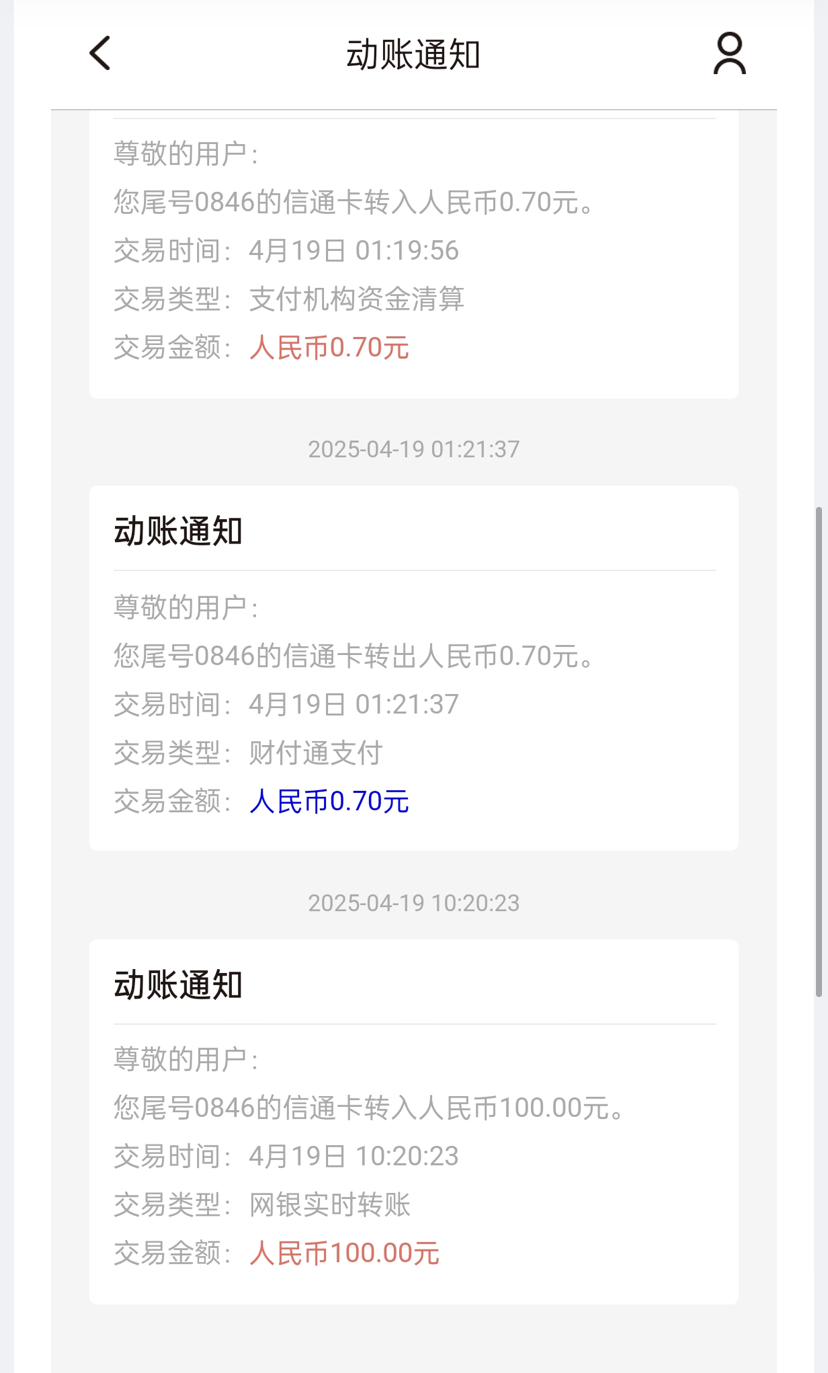
Task: Open the 0.70元 支付机构资金清算 notice card
Action: click(x=414, y=254)
